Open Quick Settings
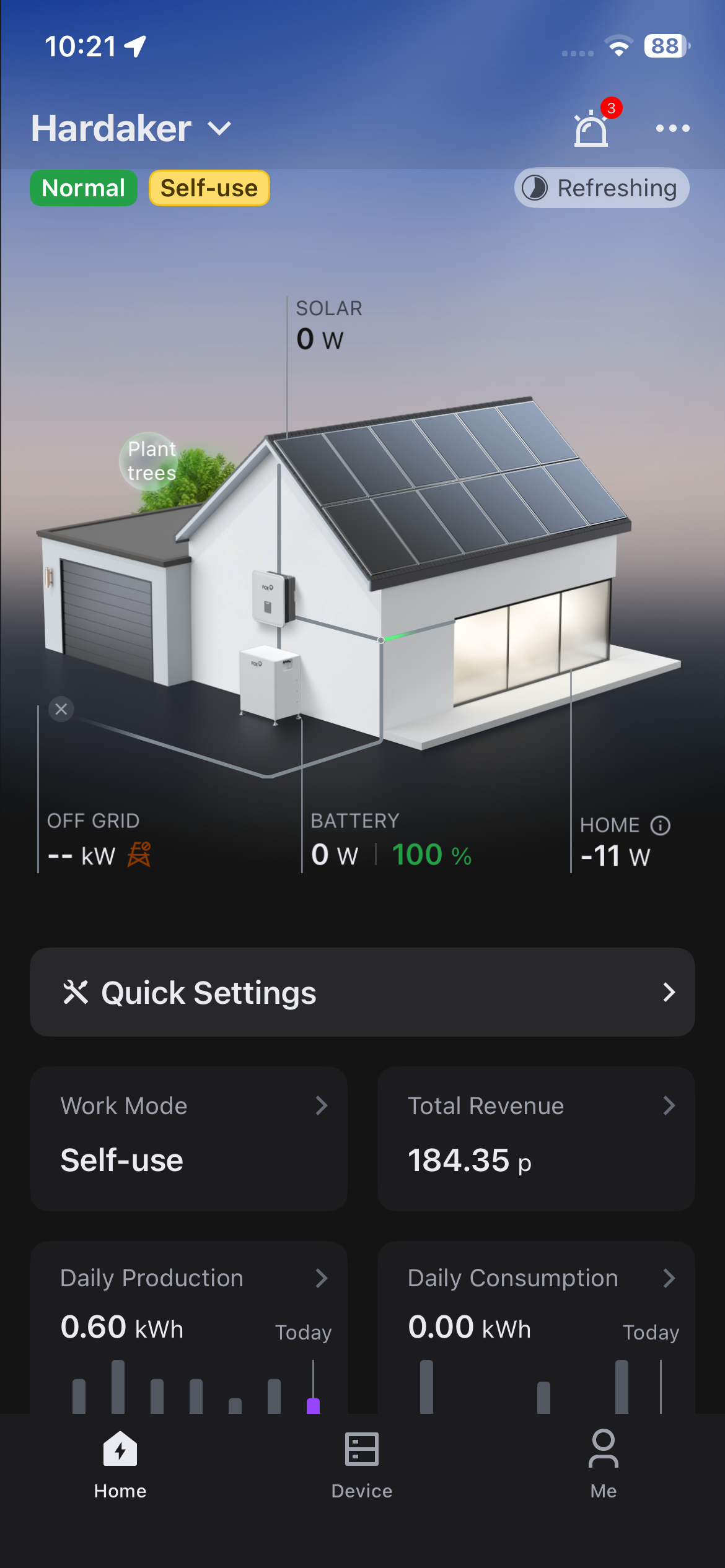 [x=362, y=992]
